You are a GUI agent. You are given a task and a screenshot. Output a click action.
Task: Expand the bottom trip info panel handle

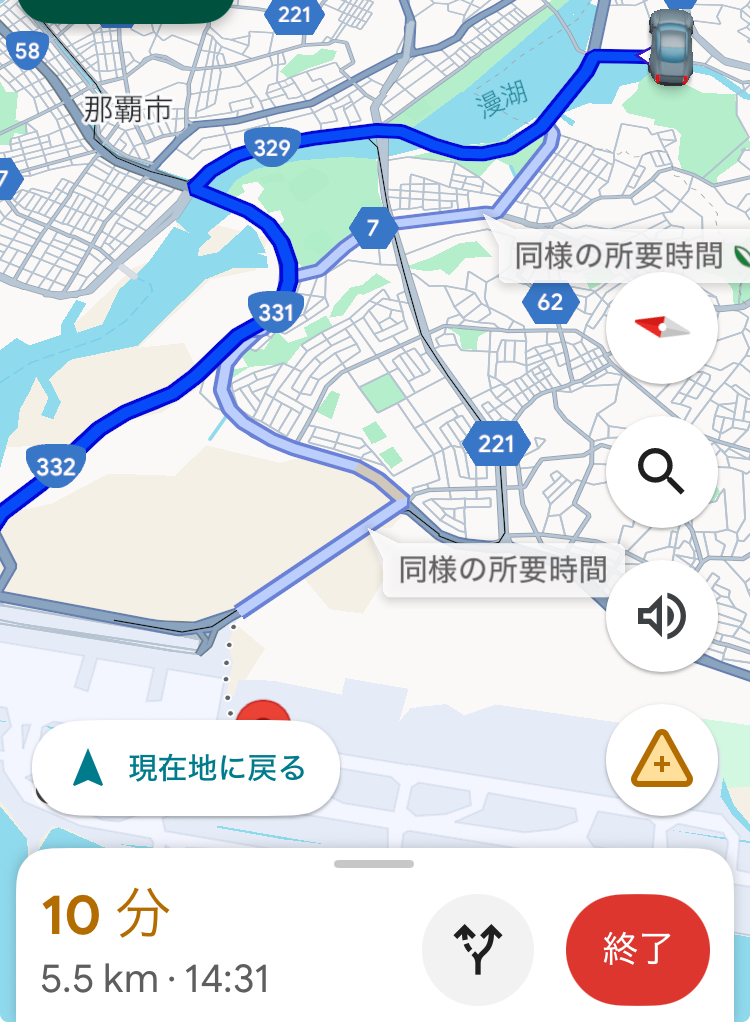(x=374, y=864)
